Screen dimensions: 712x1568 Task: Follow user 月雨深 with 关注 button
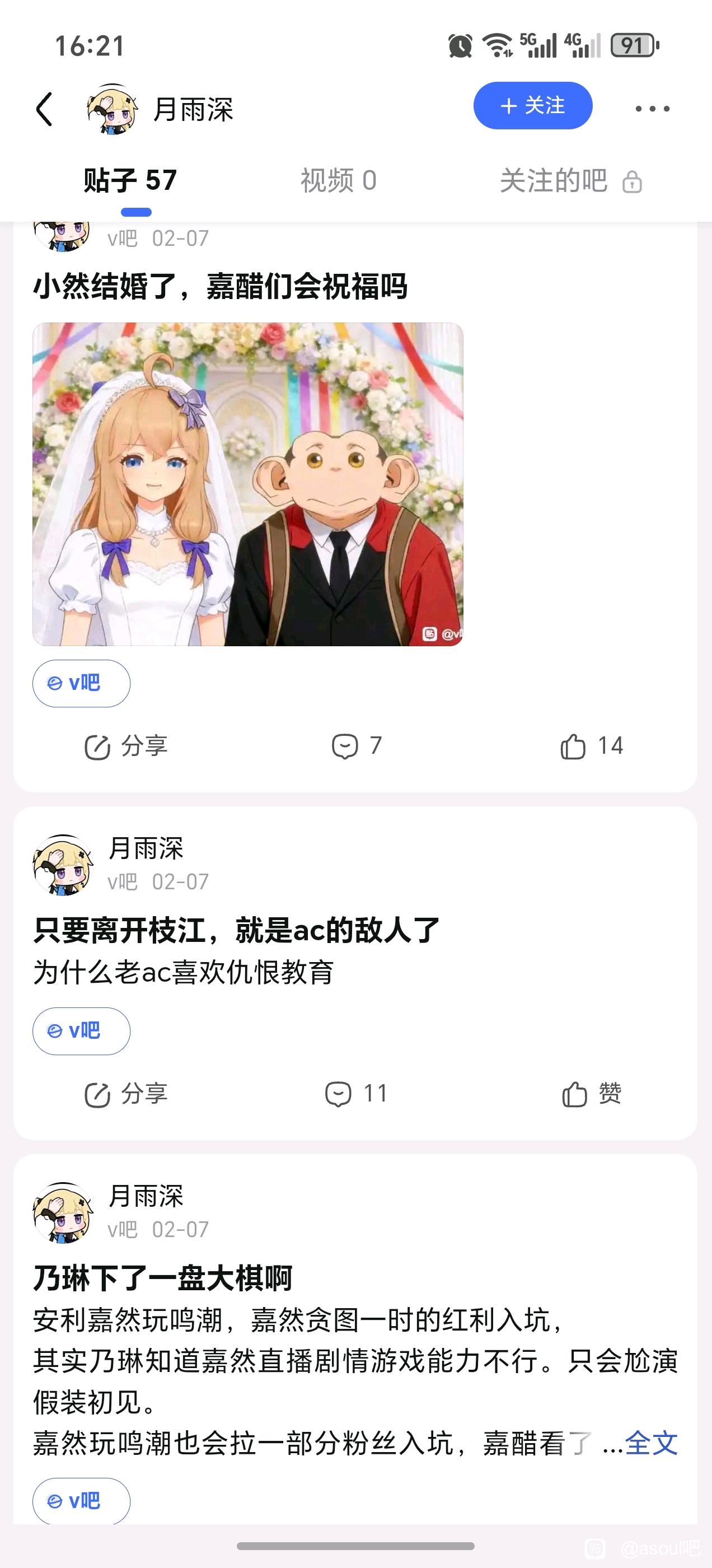coord(532,106)
